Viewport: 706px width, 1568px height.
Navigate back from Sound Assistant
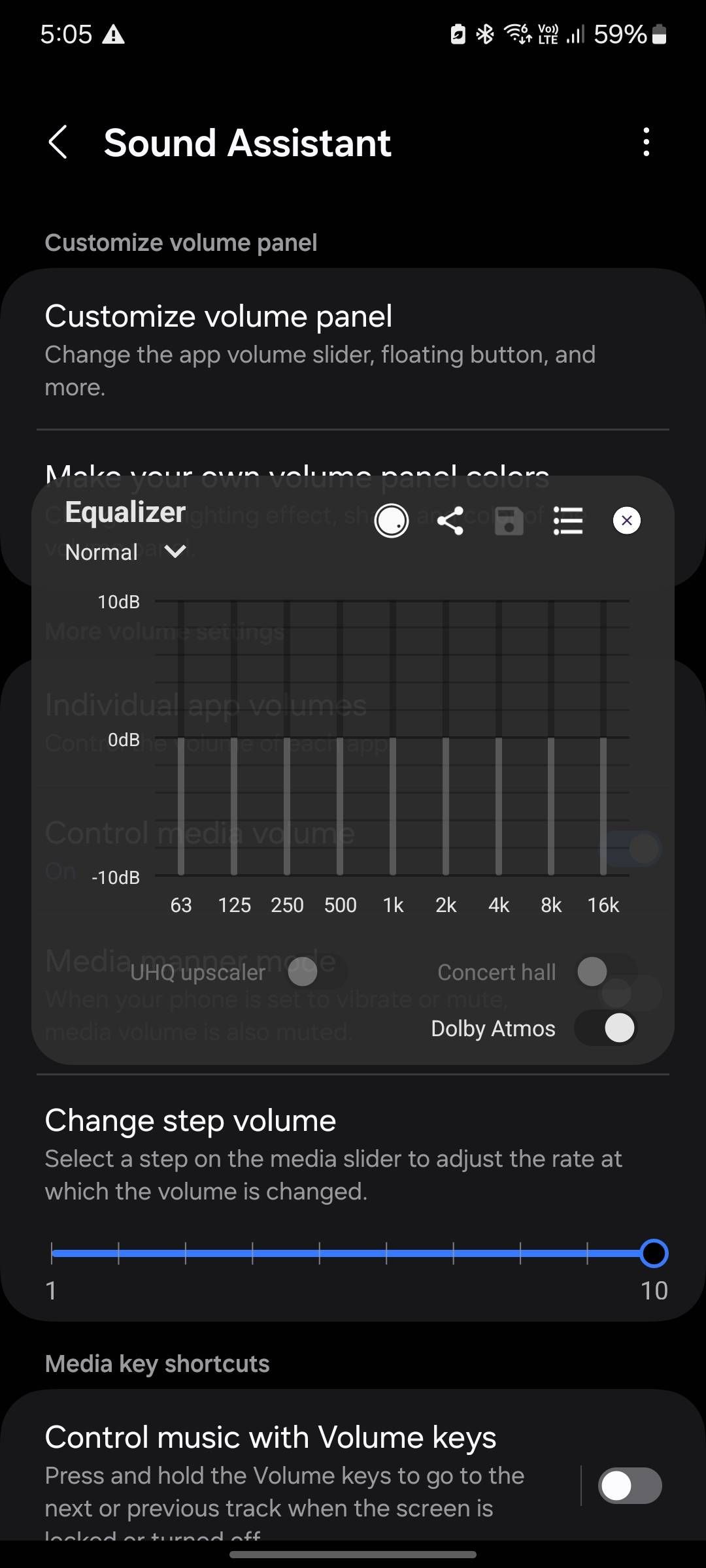point(58,142)
